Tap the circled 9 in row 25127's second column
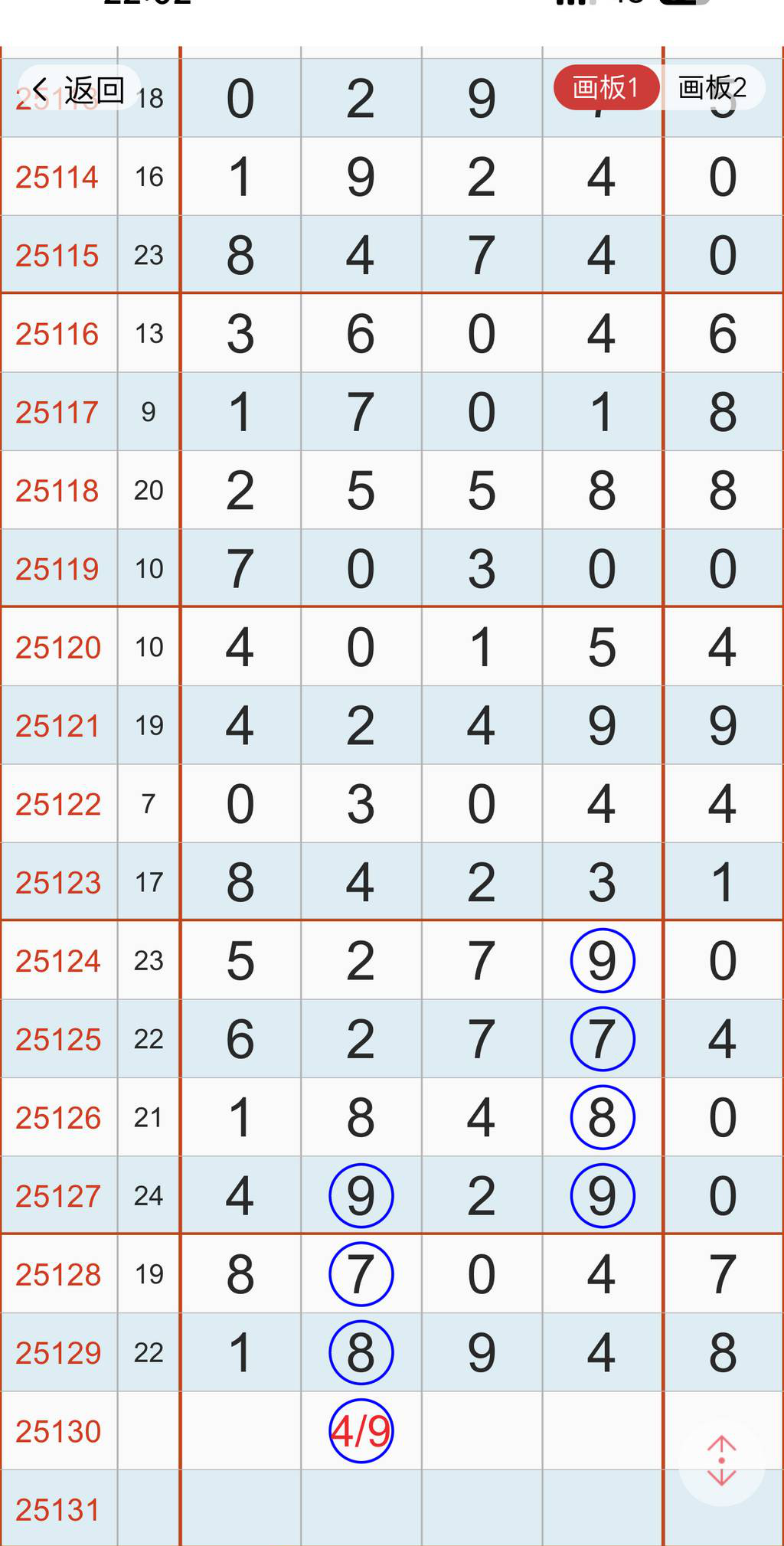This screenshot has height=1546, width=784. pos(361,1195)
